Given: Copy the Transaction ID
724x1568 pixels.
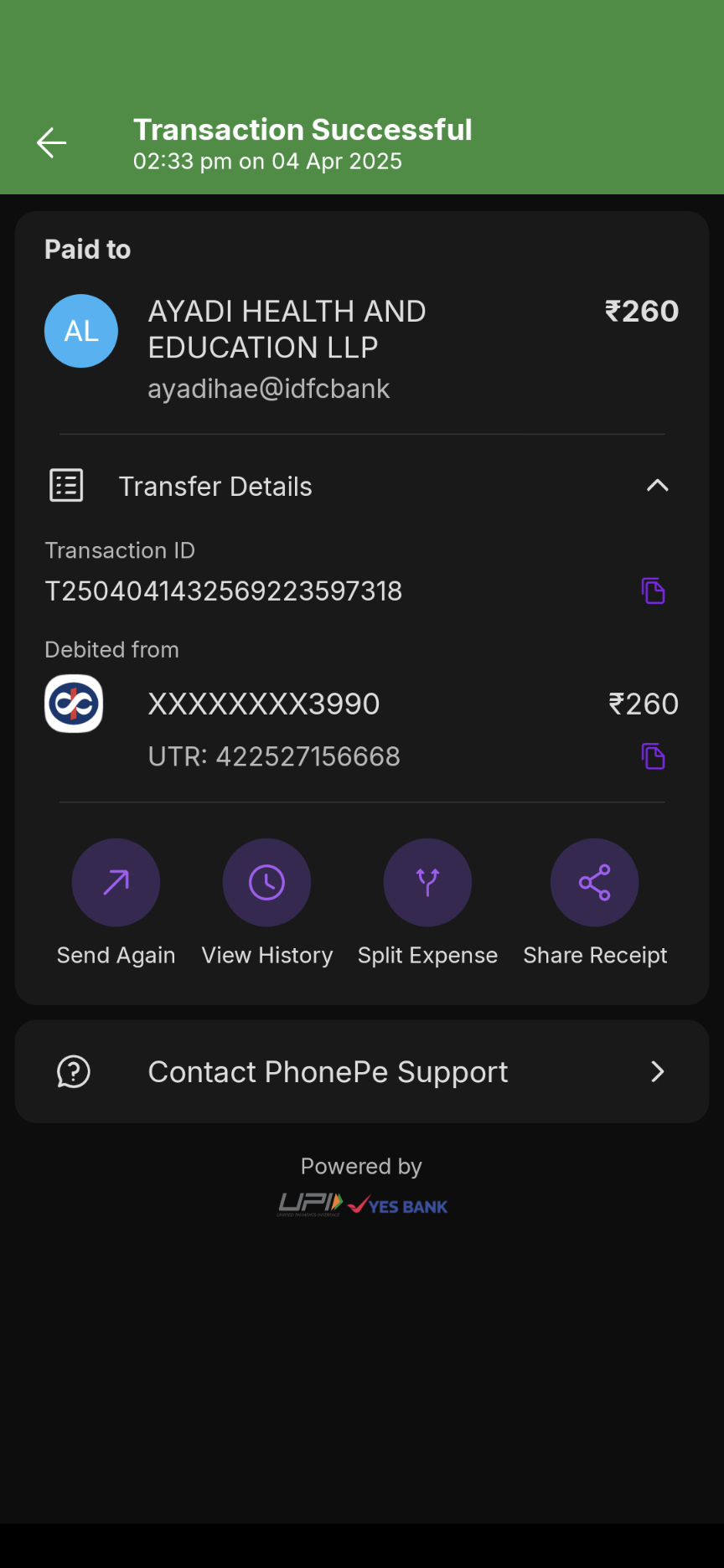Looking at the screenshot, I should tap(653, 591).
